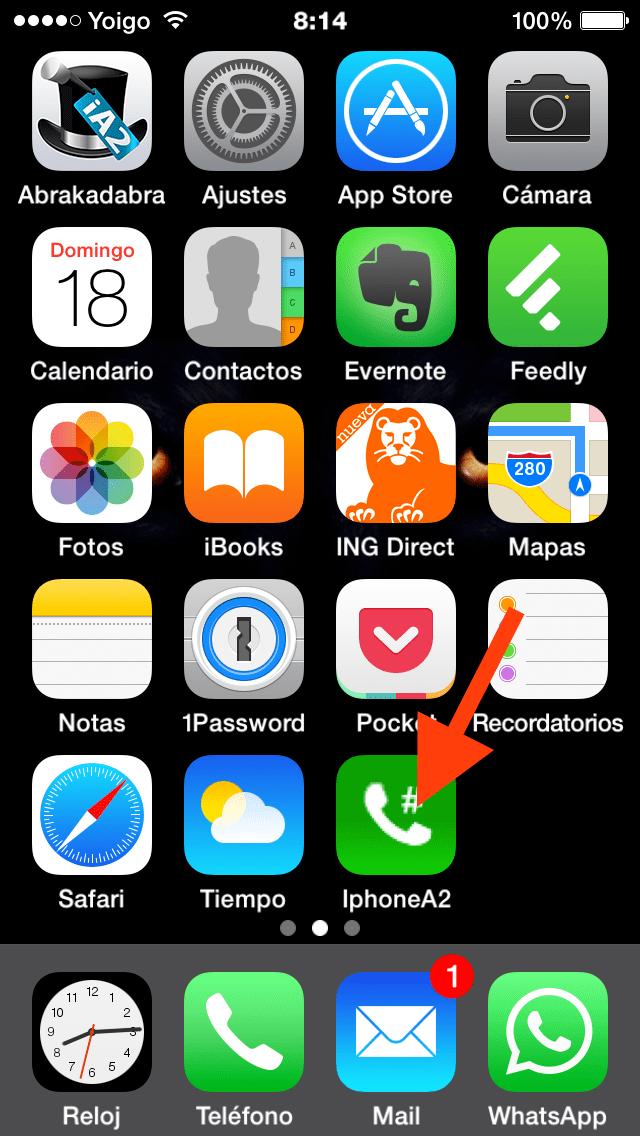Launch iBooks
The image size is (640, 1136).
244,463
